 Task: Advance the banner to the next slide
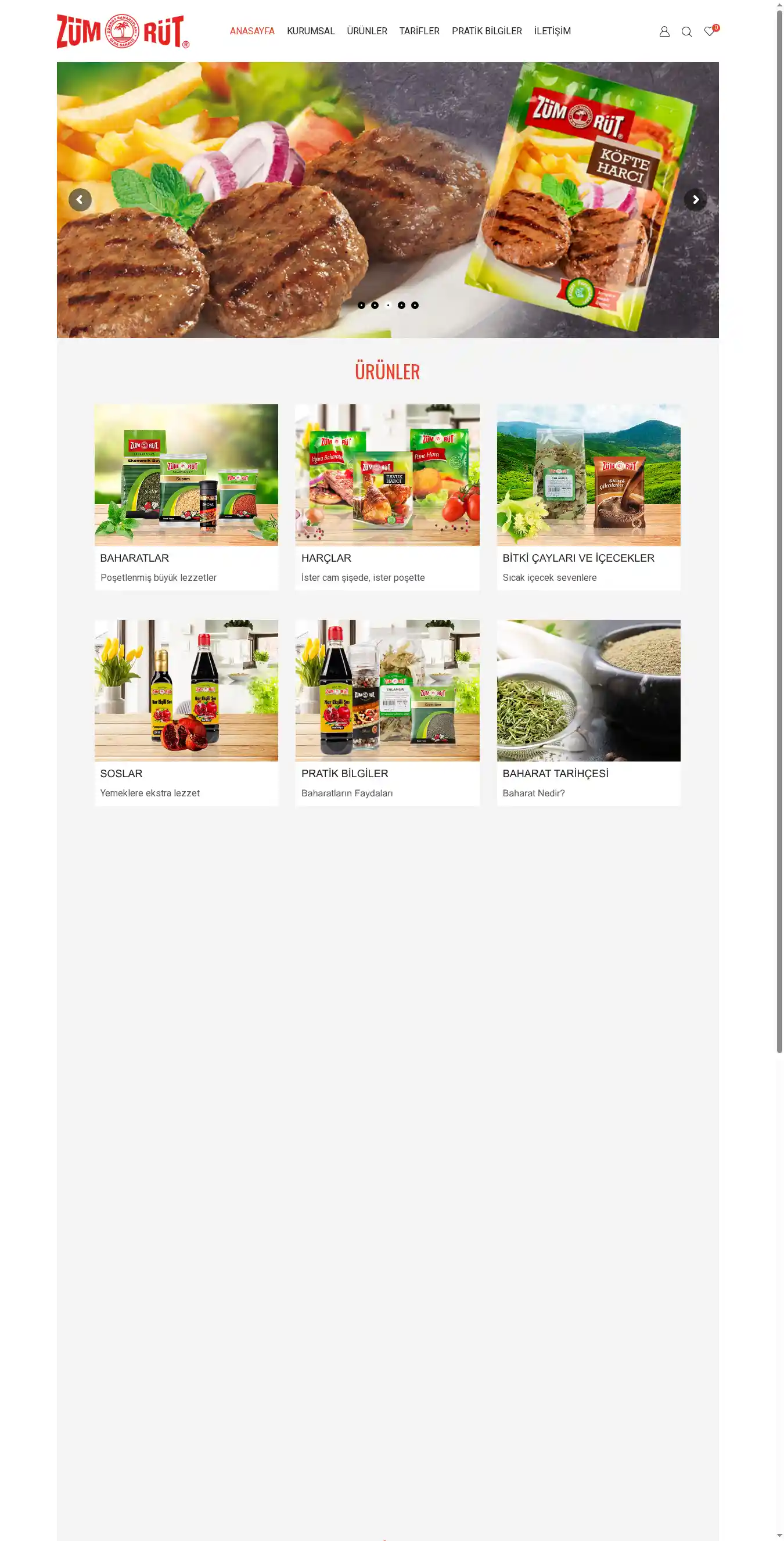click(x=695, y=200)
